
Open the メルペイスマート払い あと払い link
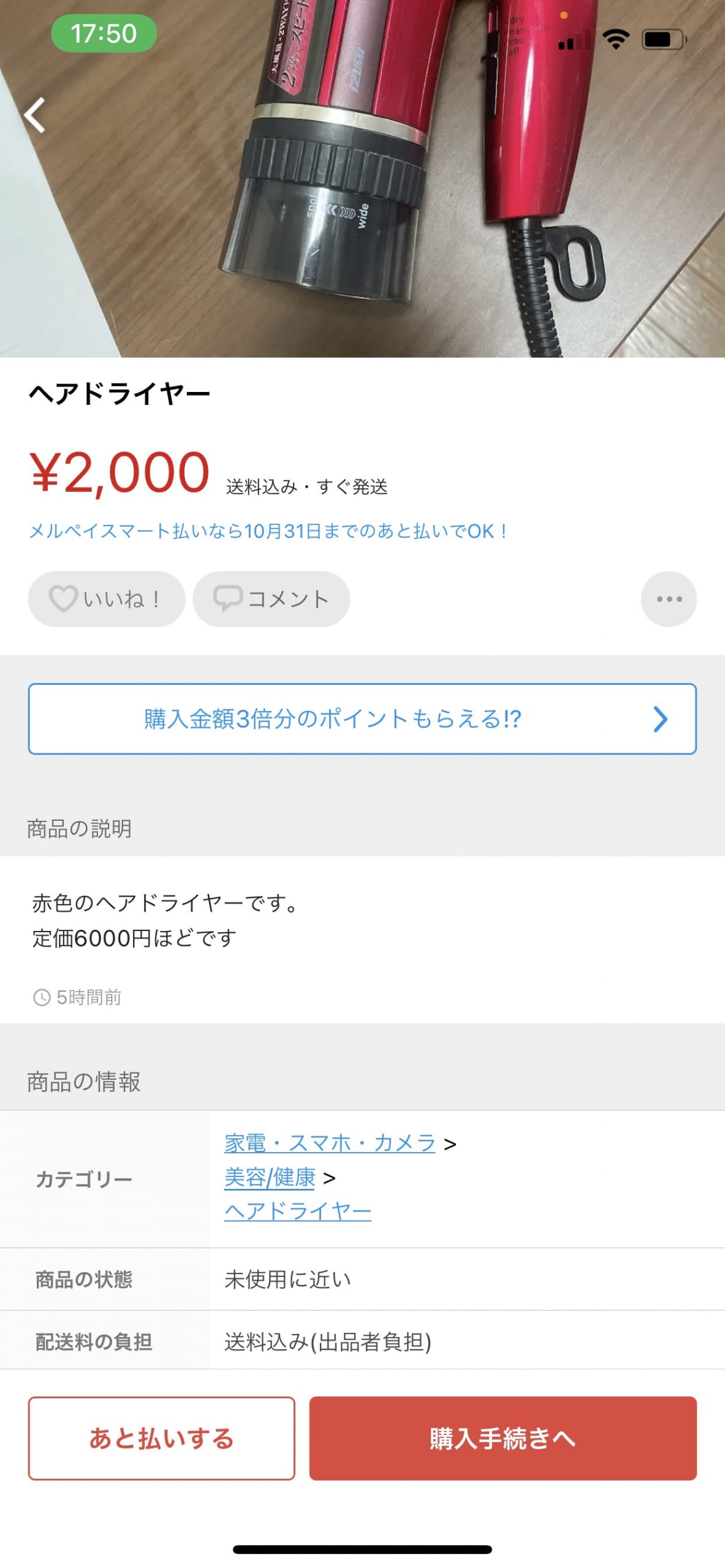click(268, 531)
